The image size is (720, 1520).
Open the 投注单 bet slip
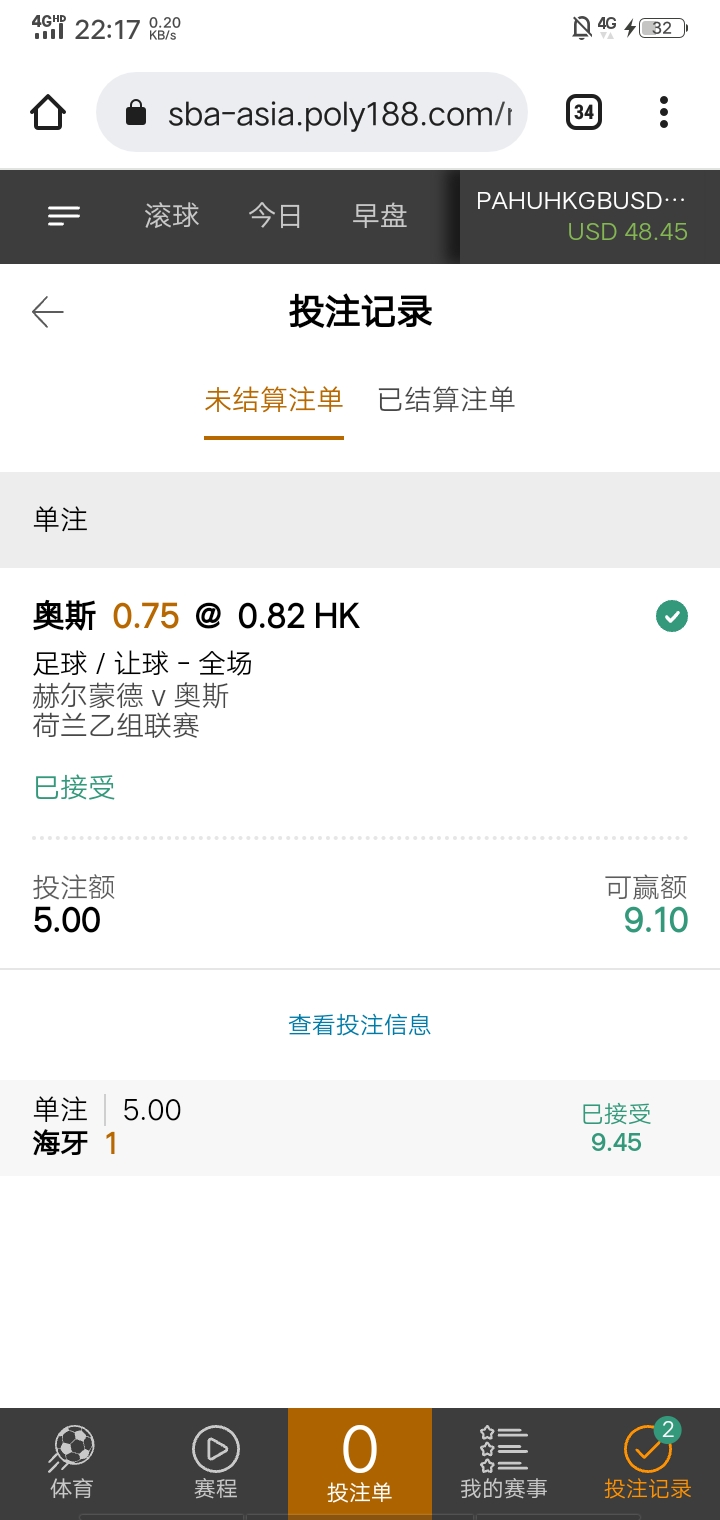click(360, 1462)
